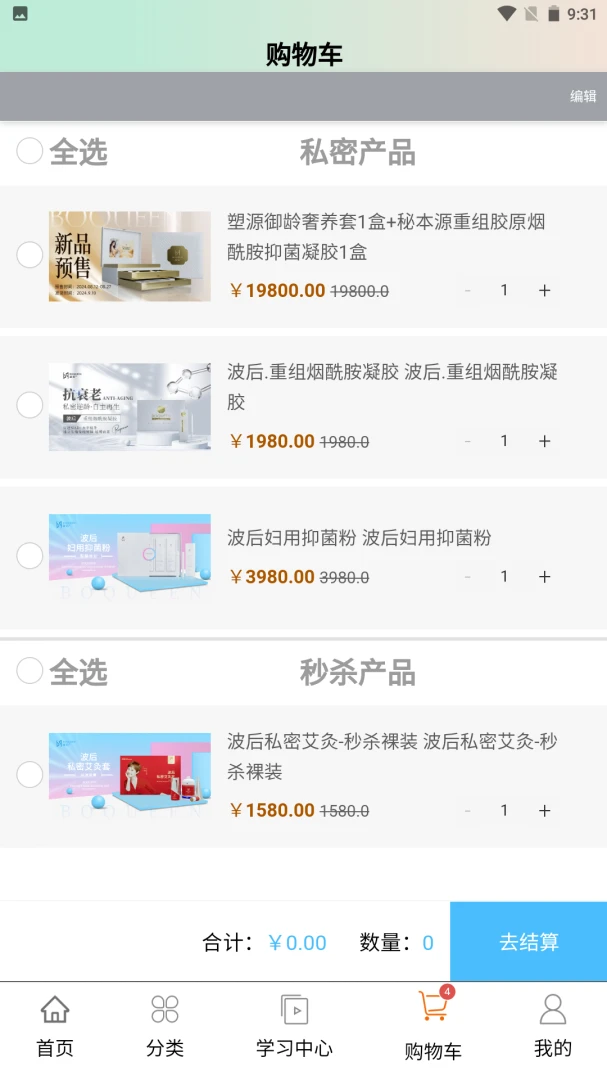Switch to the 分类 tab
607x1080 pixels.
(165, 1026)
